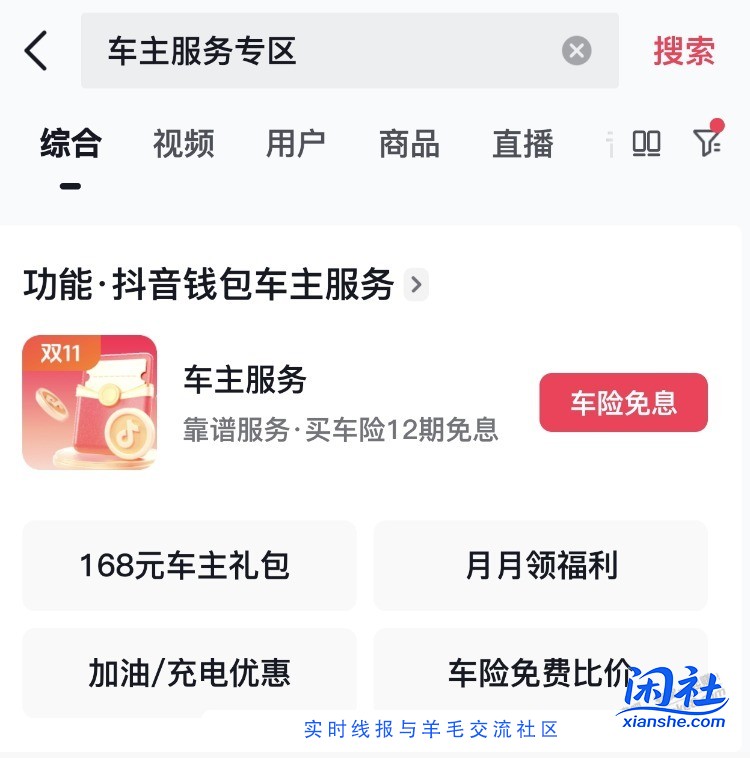Switch to the 视频 tab
Viewport: 750px width, 758px height.
(184, 144)
